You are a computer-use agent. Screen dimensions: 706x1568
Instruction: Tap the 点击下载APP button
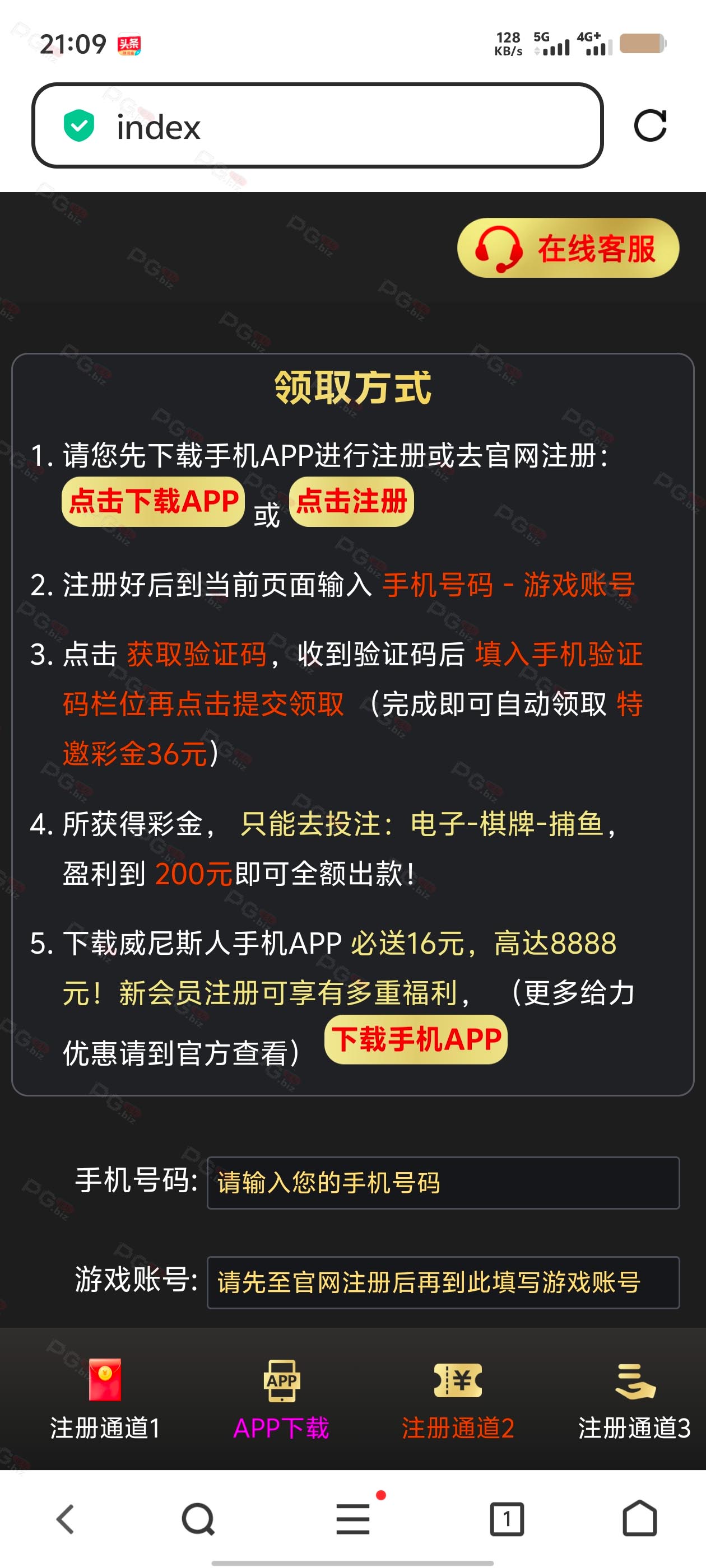click(153, 502)
